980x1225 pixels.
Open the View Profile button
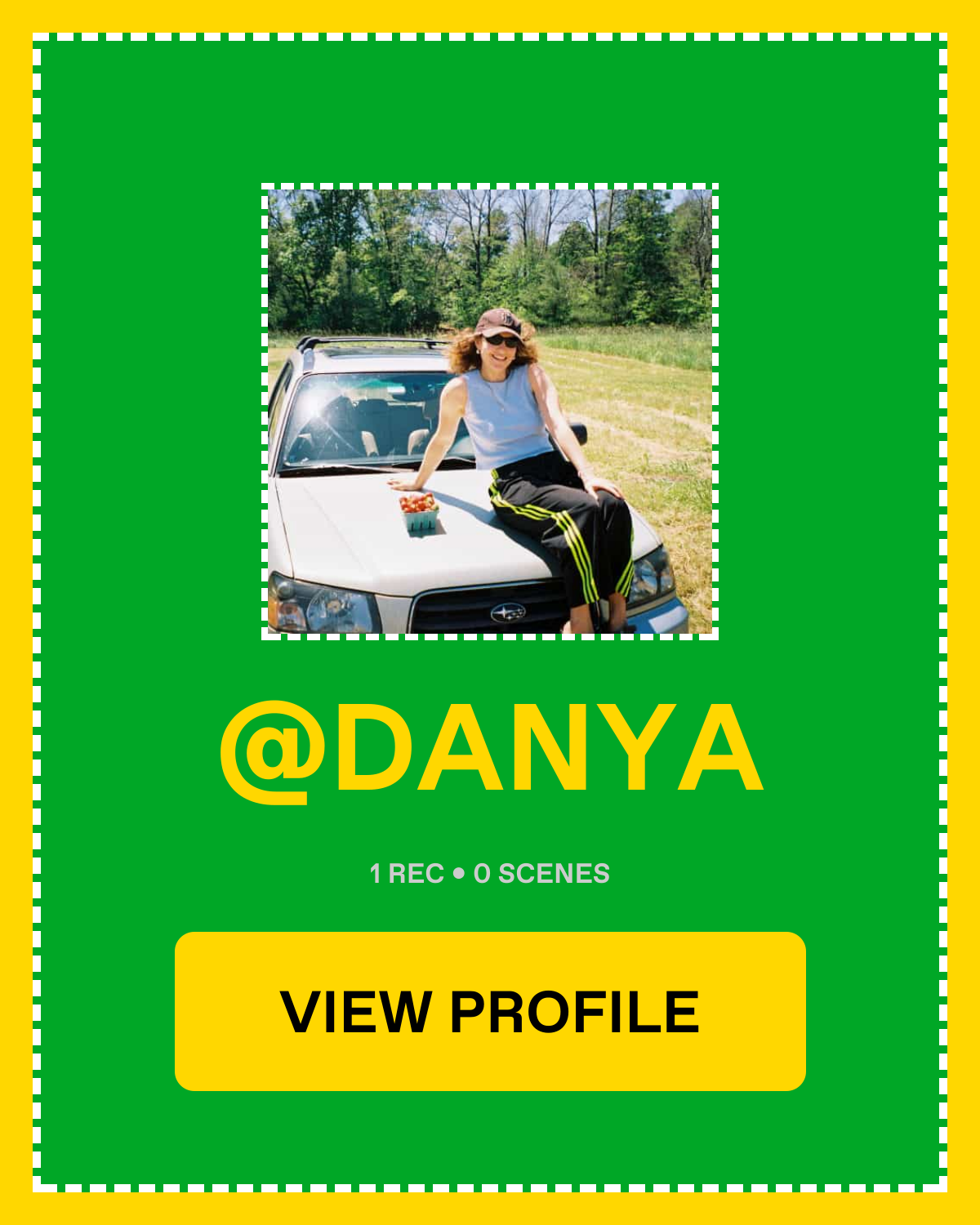(x=490, y=1011)
